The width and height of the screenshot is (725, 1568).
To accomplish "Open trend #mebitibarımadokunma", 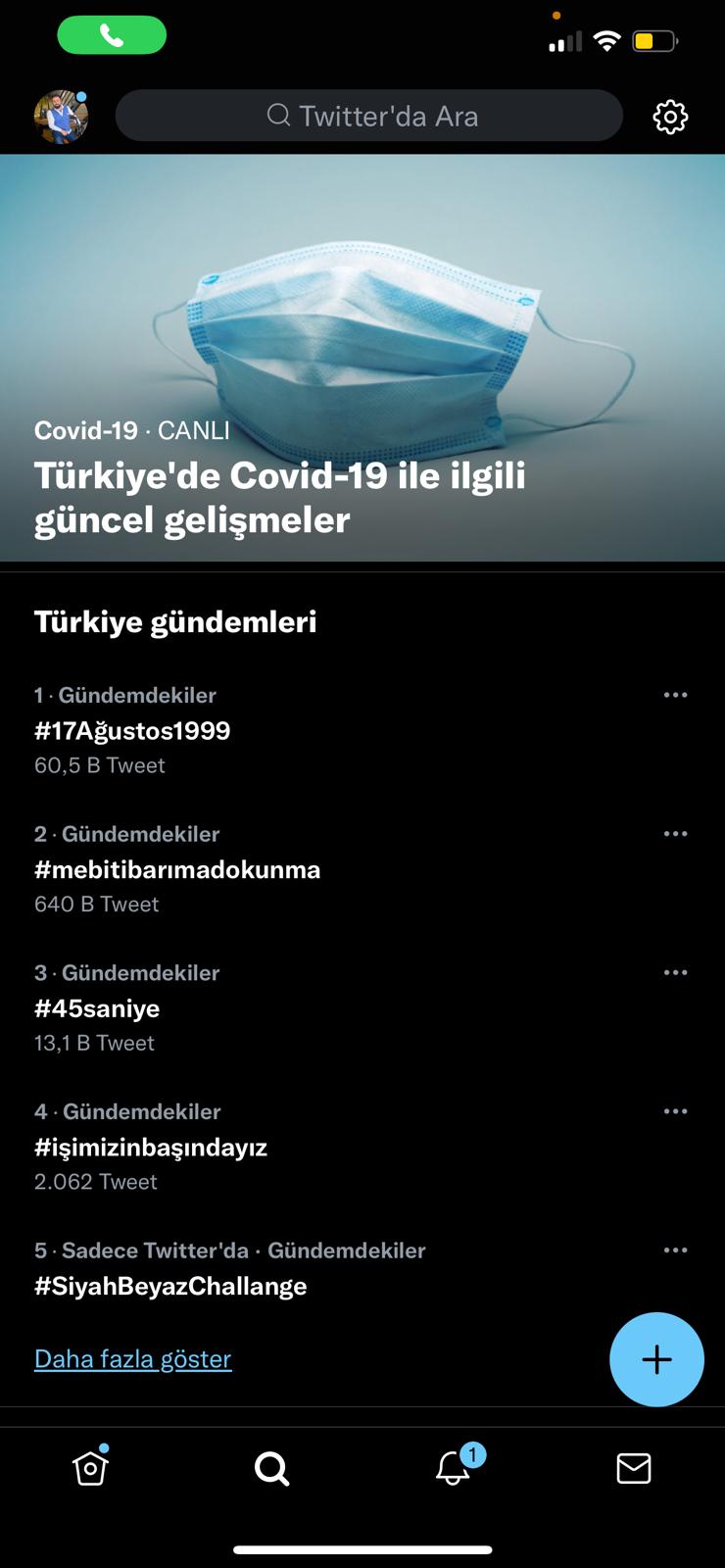I will click(177, 870).
